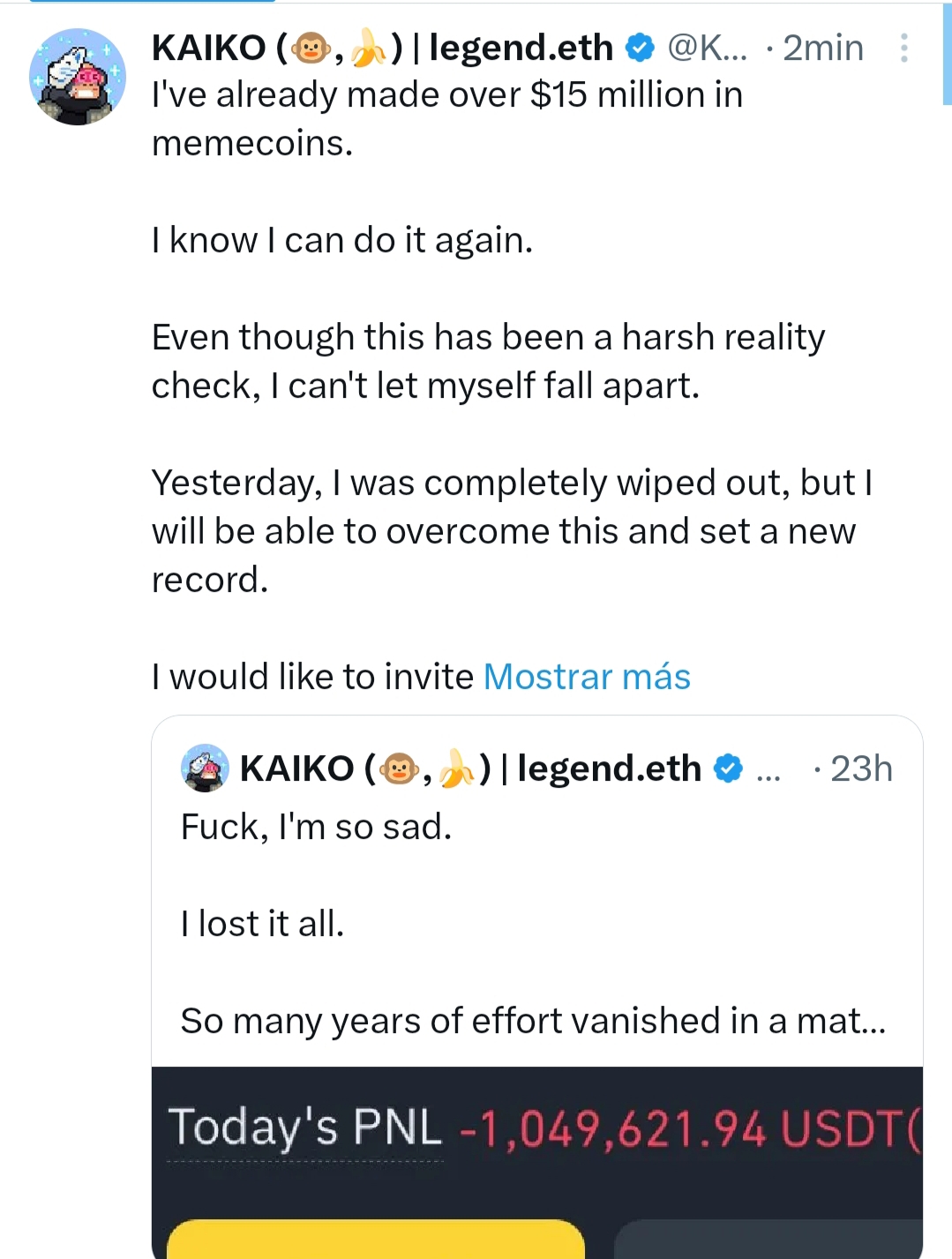952x1259 pixels.
Task: Expand tweet with Mostrar más
Action: point(587,677)
